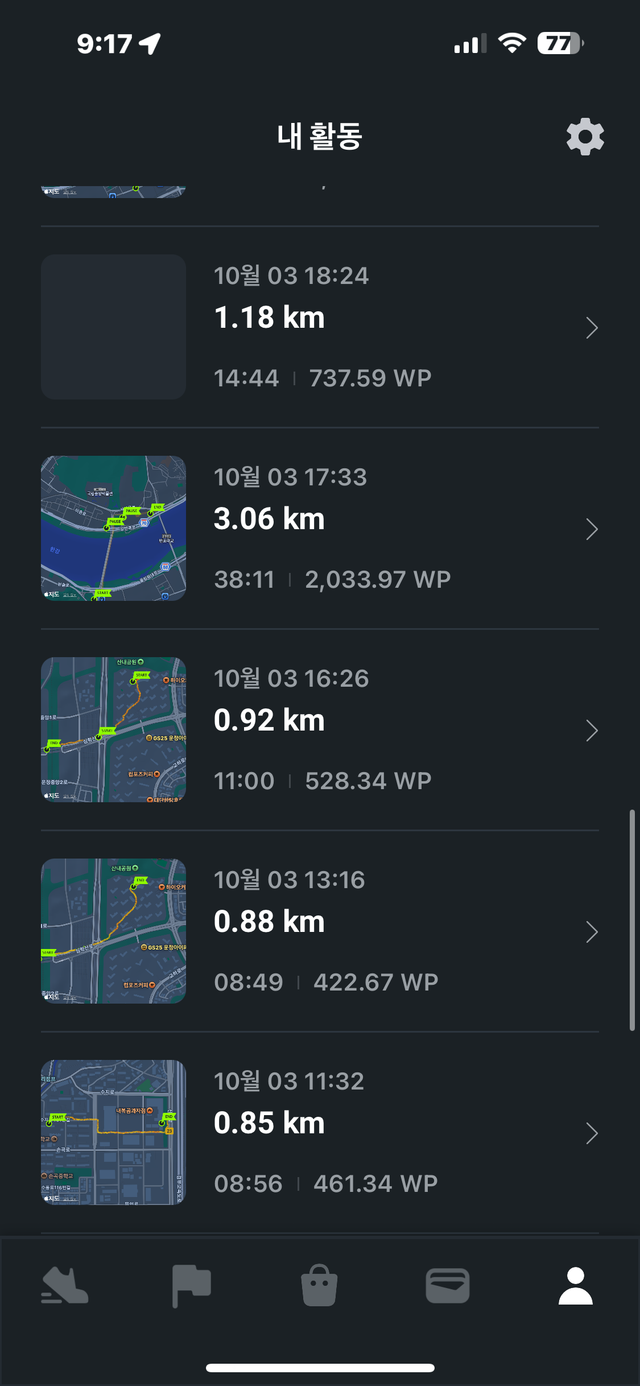Switch to the wallet card tab
Screen dimensions: 640x1386
pyautogui.click(x=447, y=1286)
